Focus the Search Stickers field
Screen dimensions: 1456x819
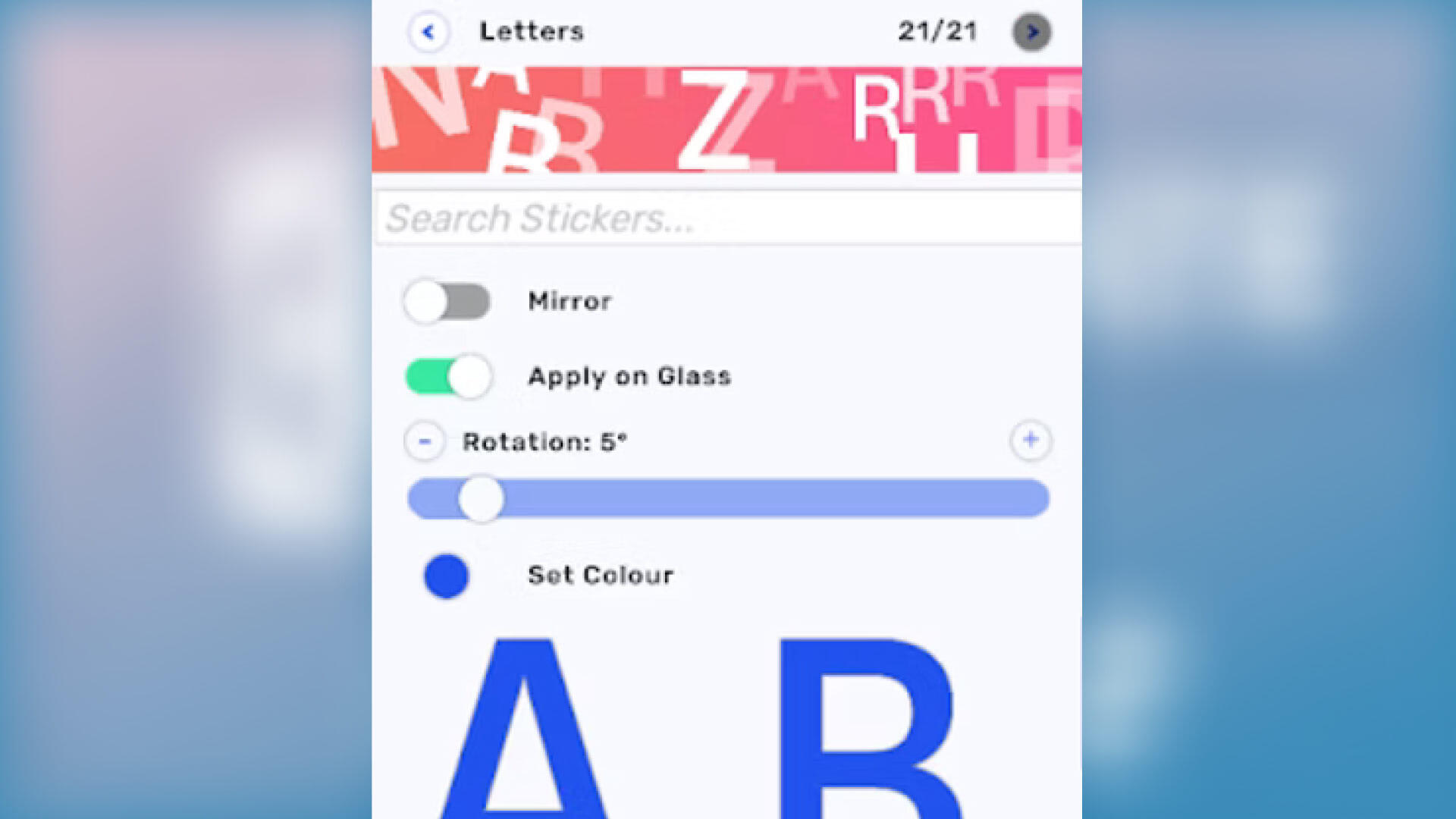click(x=726, y=218)
